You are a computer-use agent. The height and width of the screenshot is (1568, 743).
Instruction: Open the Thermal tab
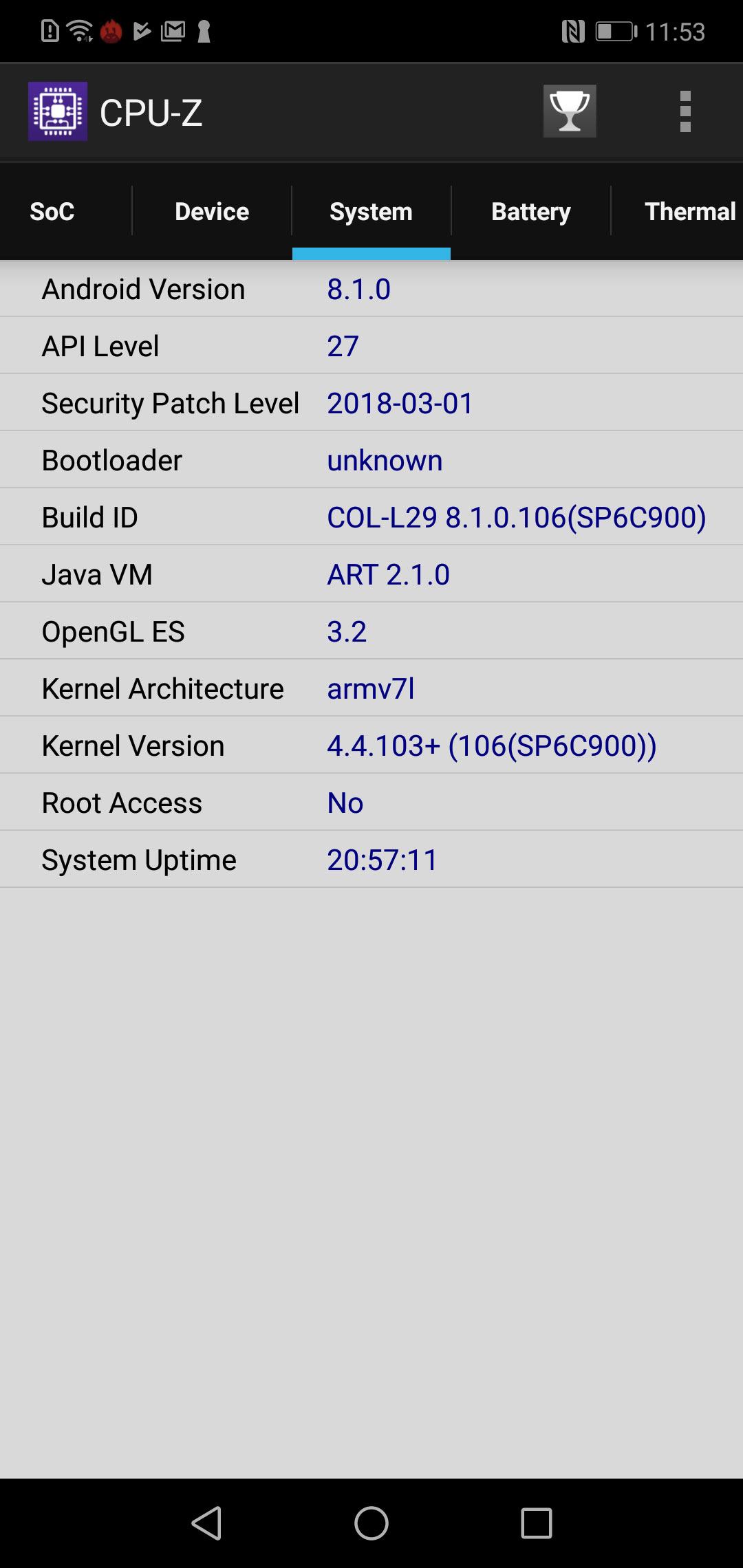point(690,211)
